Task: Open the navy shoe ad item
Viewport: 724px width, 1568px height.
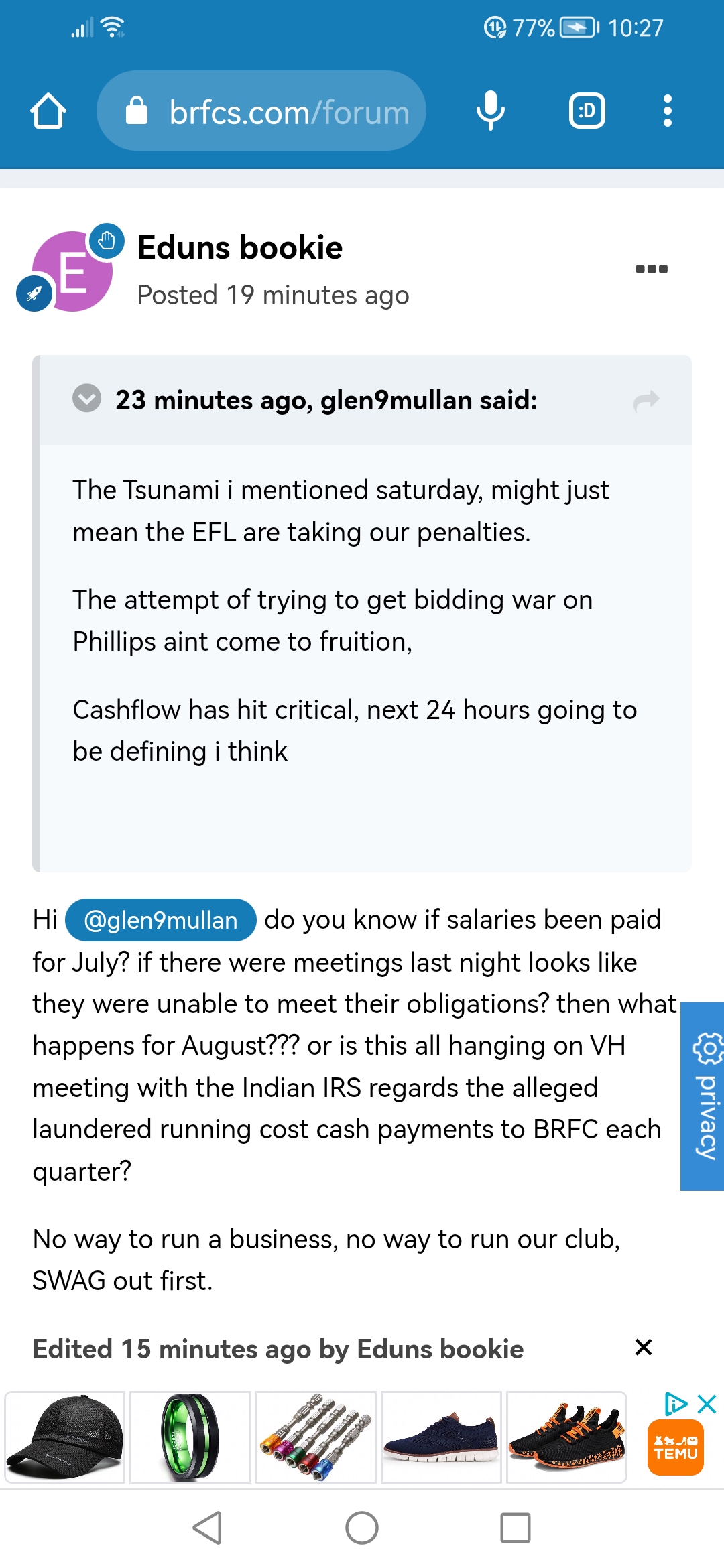Action: tap(441, 1436)
